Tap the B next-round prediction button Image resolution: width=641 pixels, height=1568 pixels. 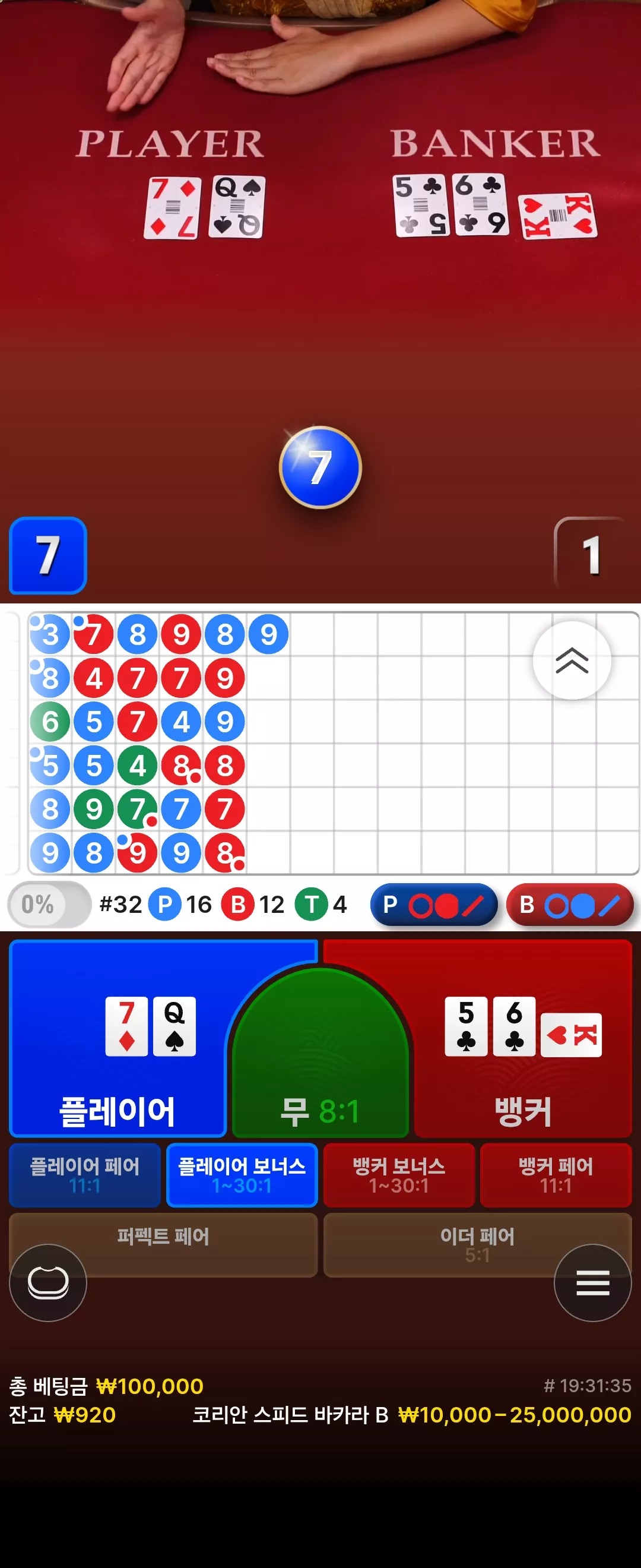click(x=570, y=905)
